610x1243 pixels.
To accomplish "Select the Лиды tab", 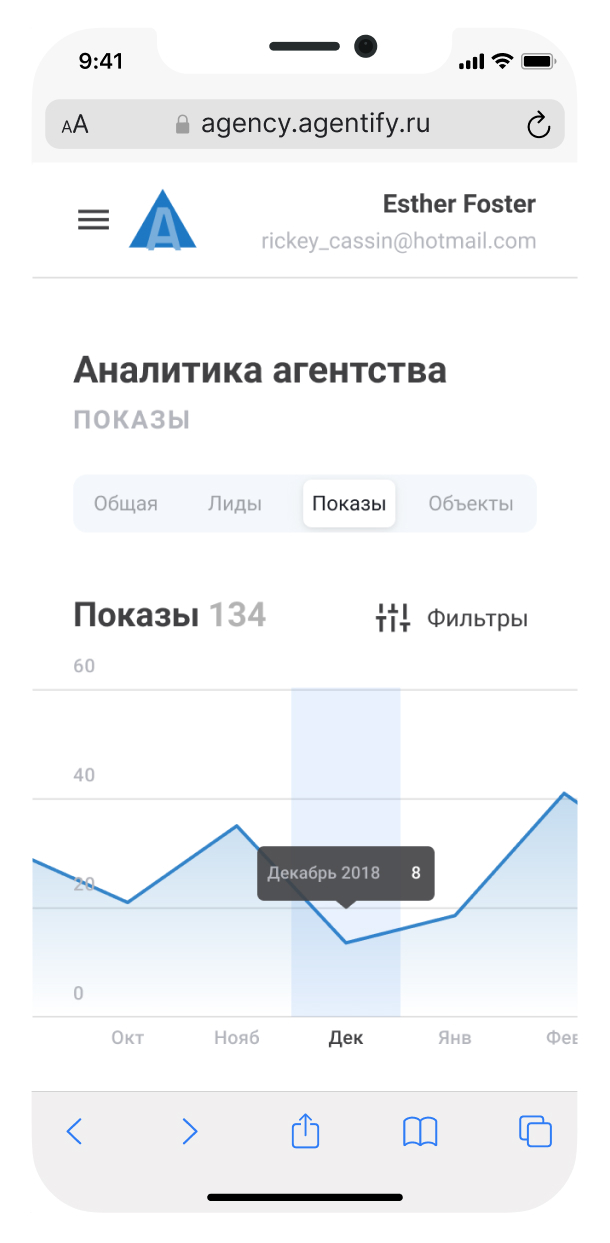I will (x=235, y=504).
